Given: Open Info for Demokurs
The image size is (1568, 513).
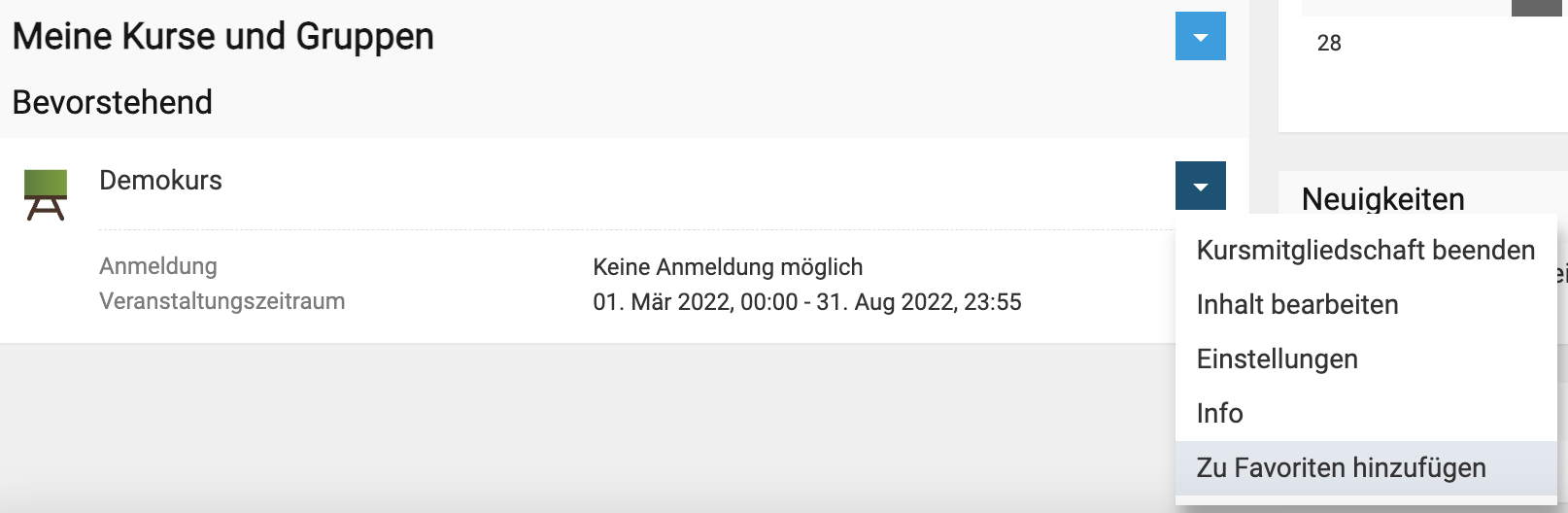Looking at the screenshot, I should coord(1219,414).
